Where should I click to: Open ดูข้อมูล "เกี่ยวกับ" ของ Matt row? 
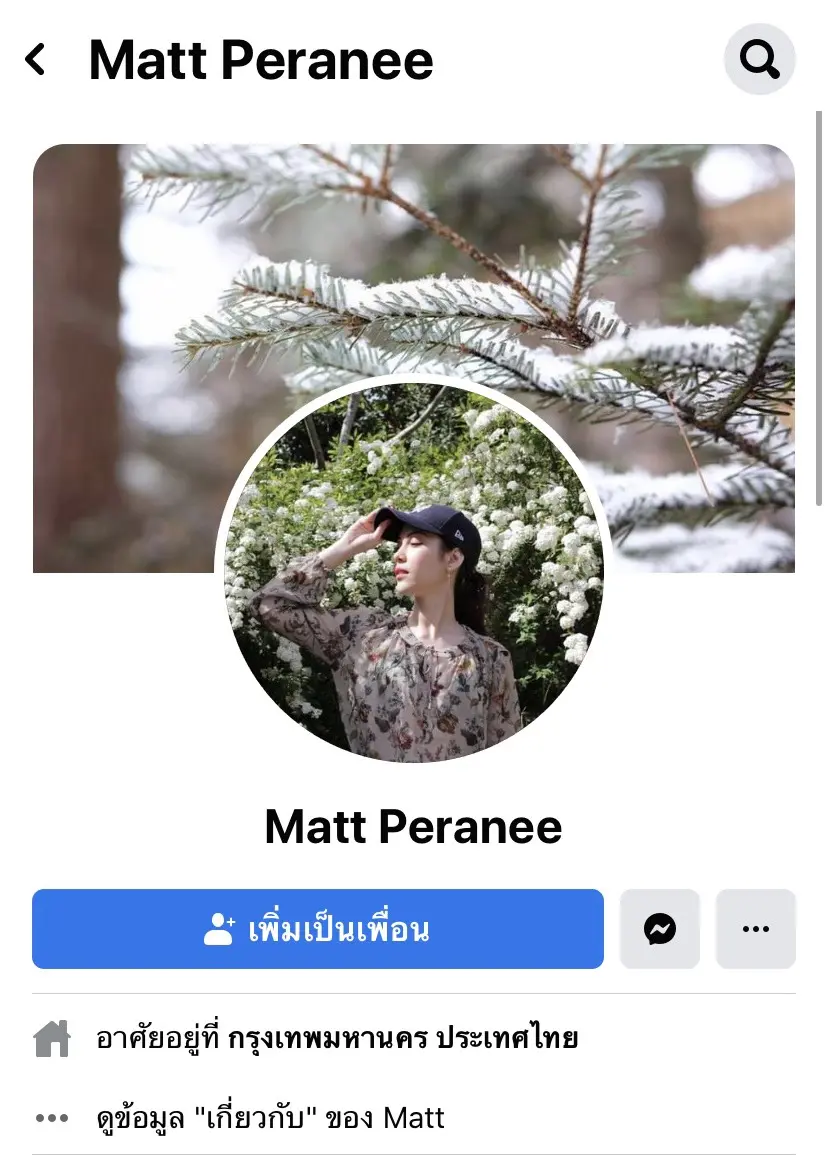pos(270,1117)
